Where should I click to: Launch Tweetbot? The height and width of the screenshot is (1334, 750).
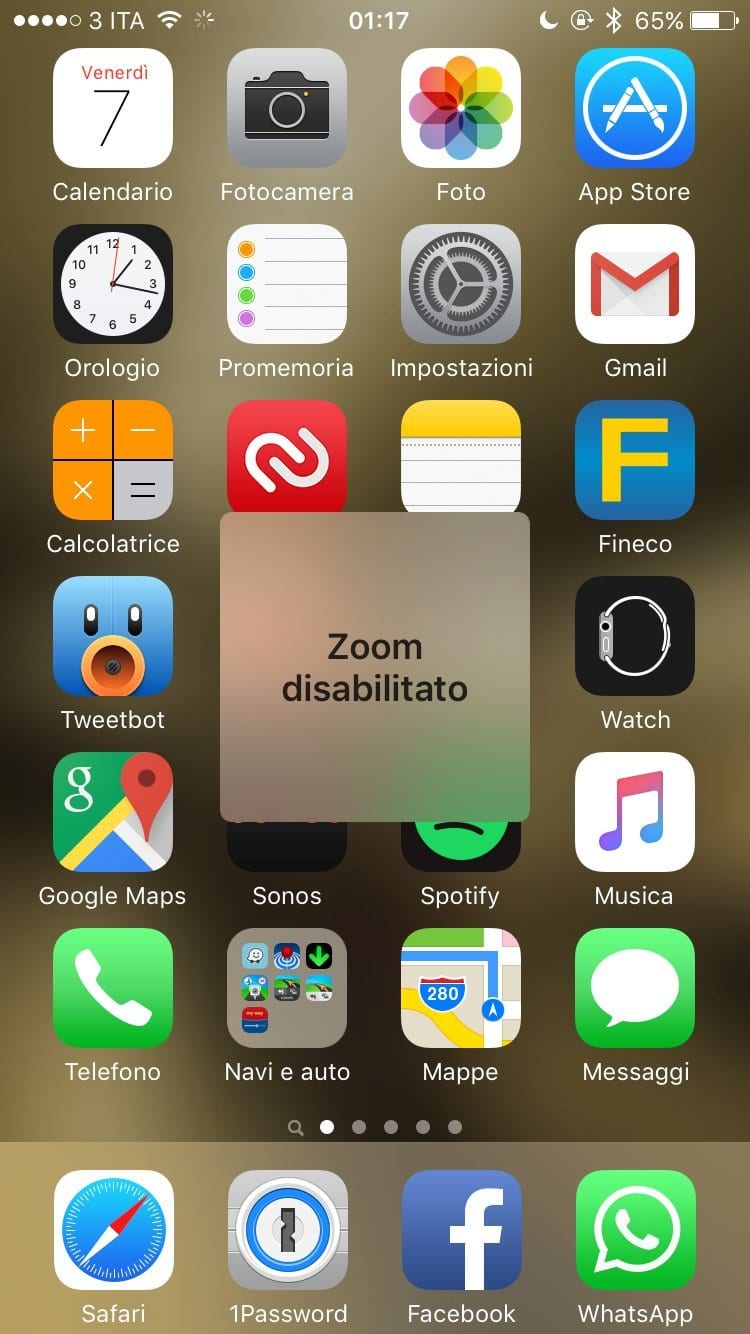[113, 636]
